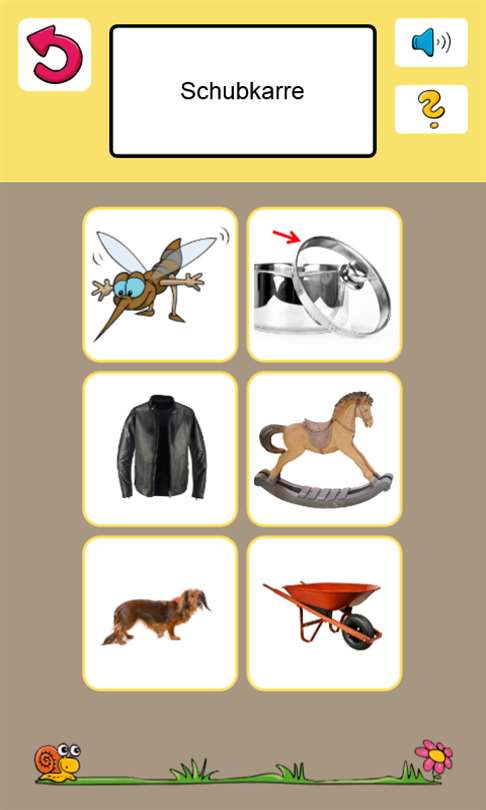
Task: Play the word audio with speaker icon
Action: (431, 42)
